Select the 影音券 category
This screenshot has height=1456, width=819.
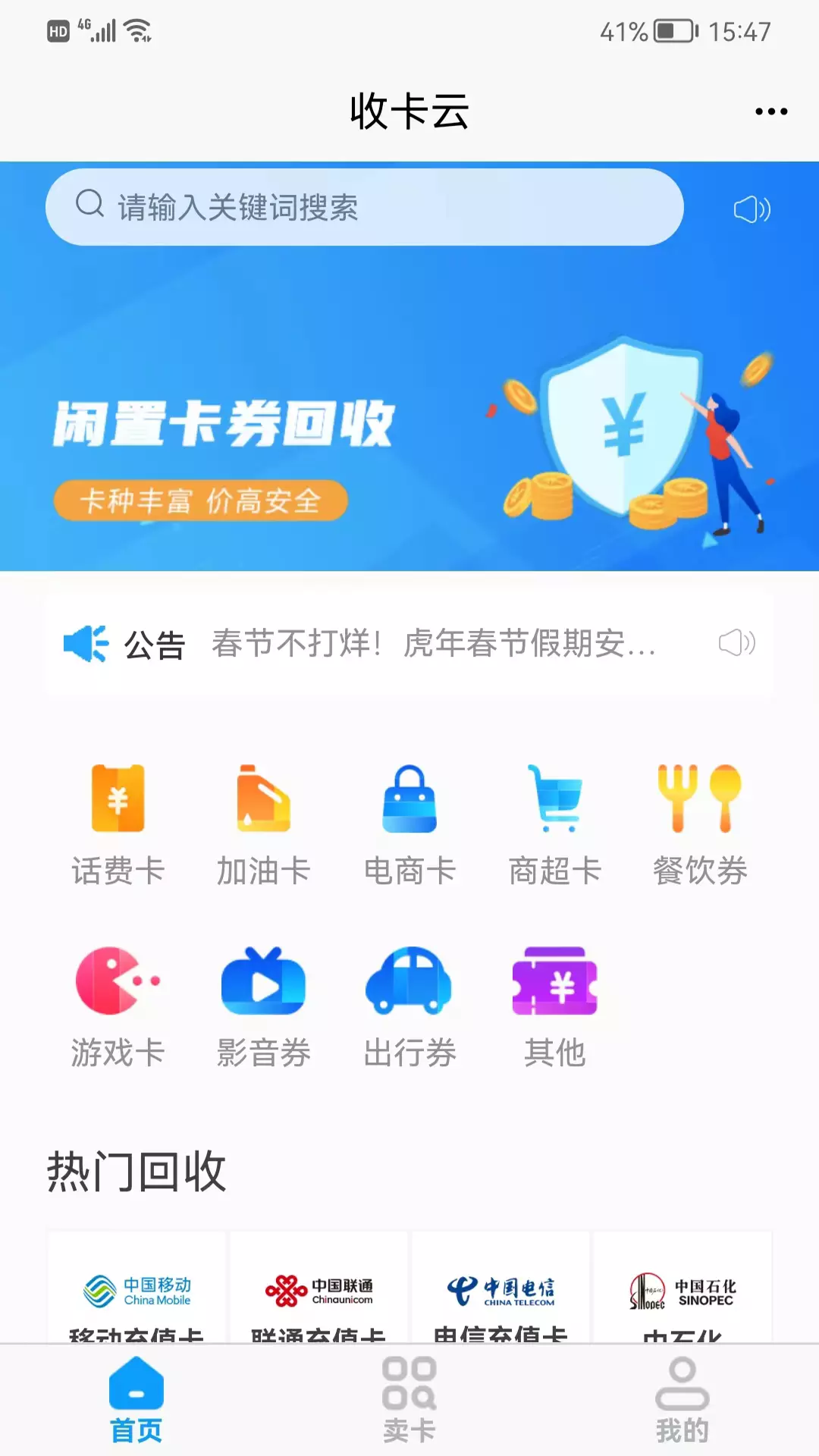264,1009
